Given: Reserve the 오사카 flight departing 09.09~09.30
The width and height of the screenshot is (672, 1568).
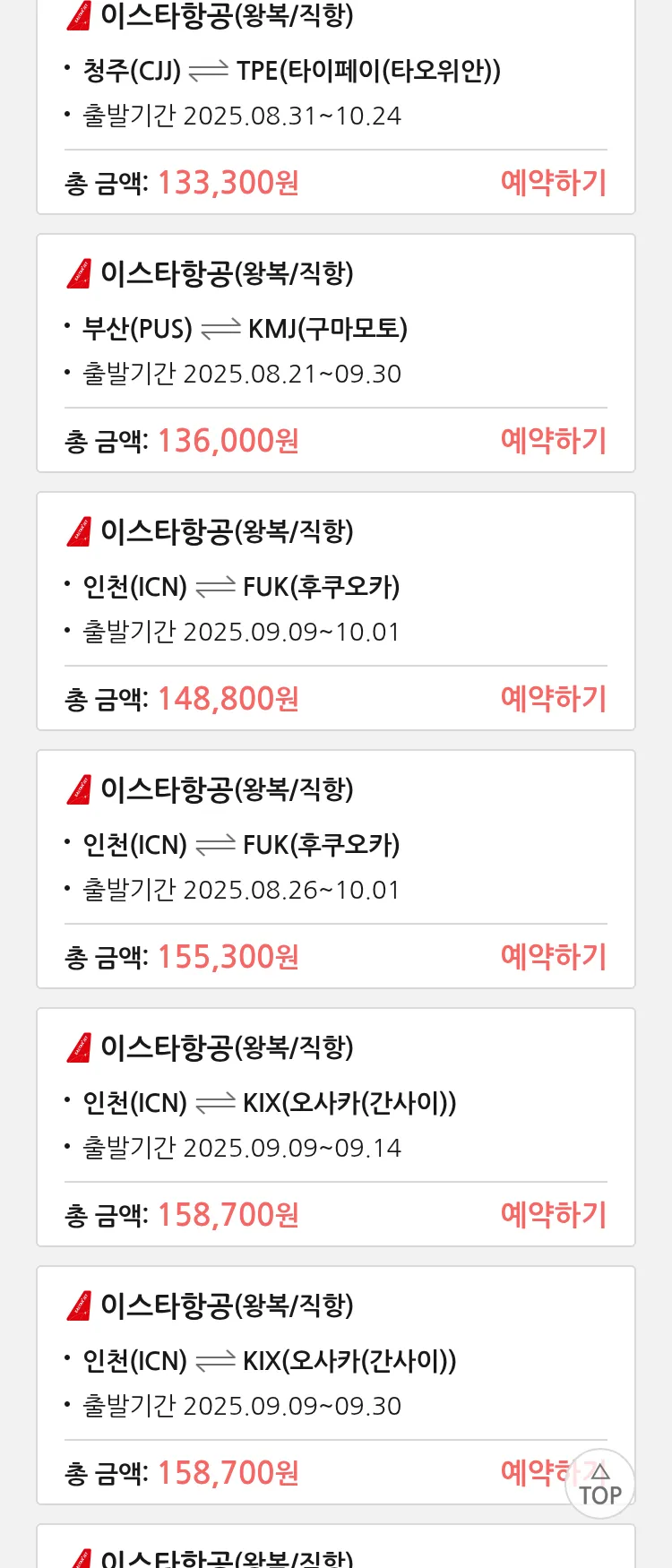Looking at the screenshot, I should click(533, 1472).
